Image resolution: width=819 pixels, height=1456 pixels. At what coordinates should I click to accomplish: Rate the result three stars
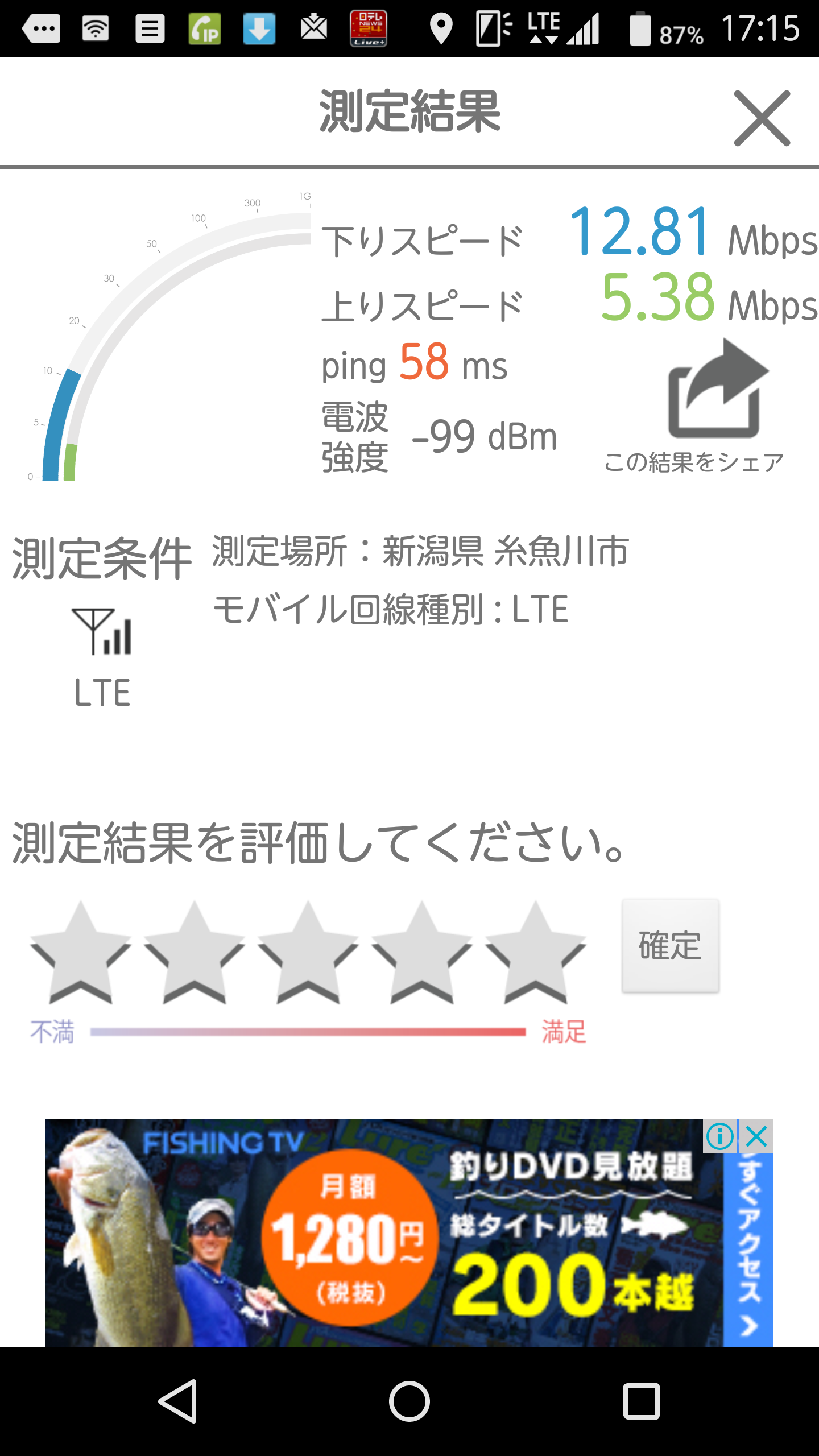coord(308,953)
